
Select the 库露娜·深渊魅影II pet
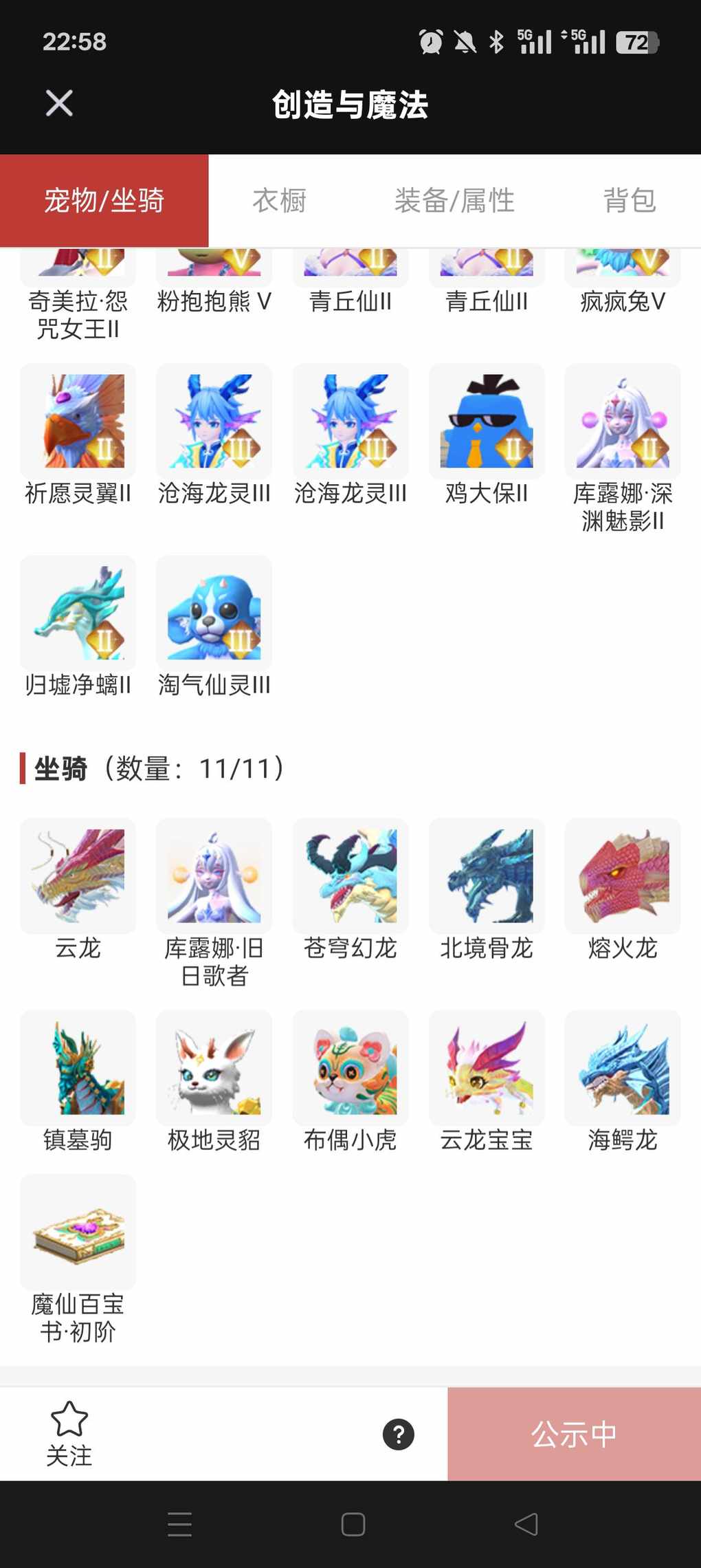[x=623, y=422]
